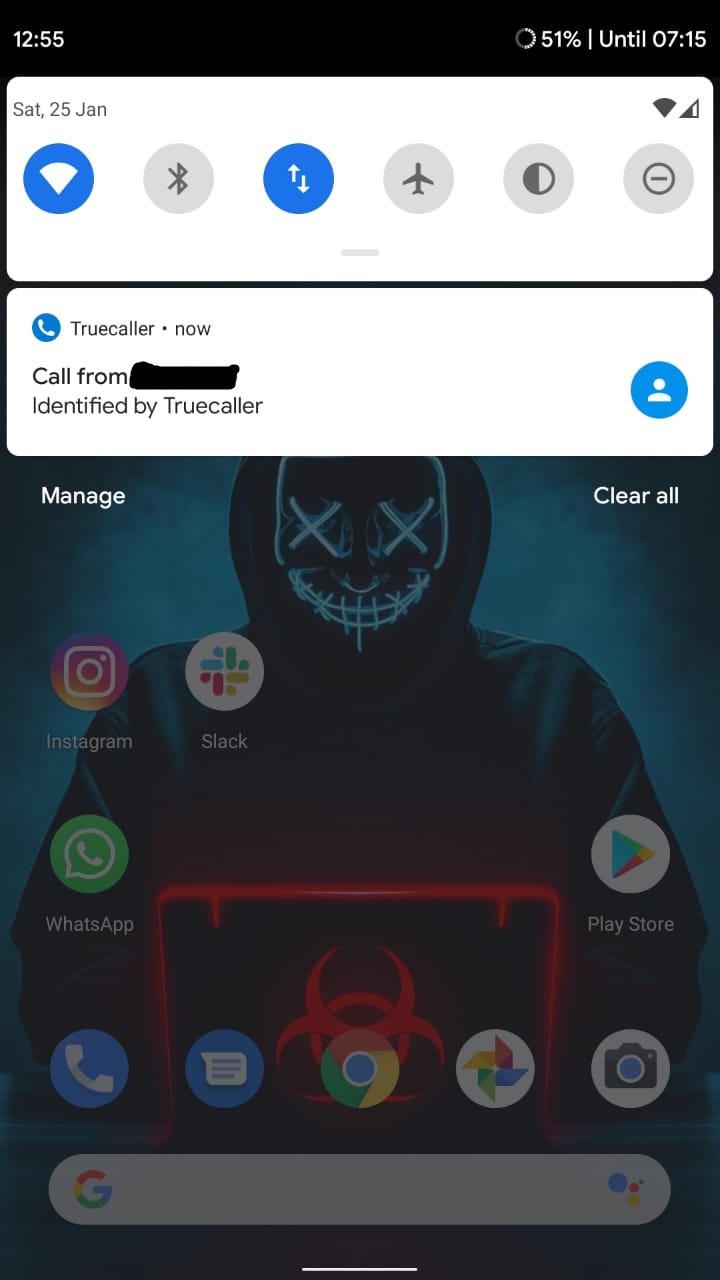Open the Slack app
720x1280 pixels.
point(224,672)
